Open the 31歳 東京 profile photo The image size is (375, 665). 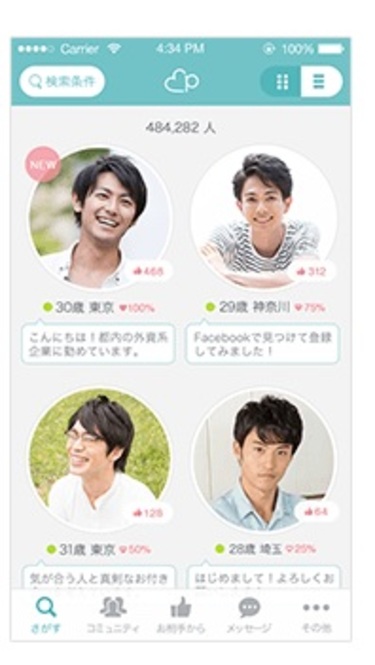[99, 460]
